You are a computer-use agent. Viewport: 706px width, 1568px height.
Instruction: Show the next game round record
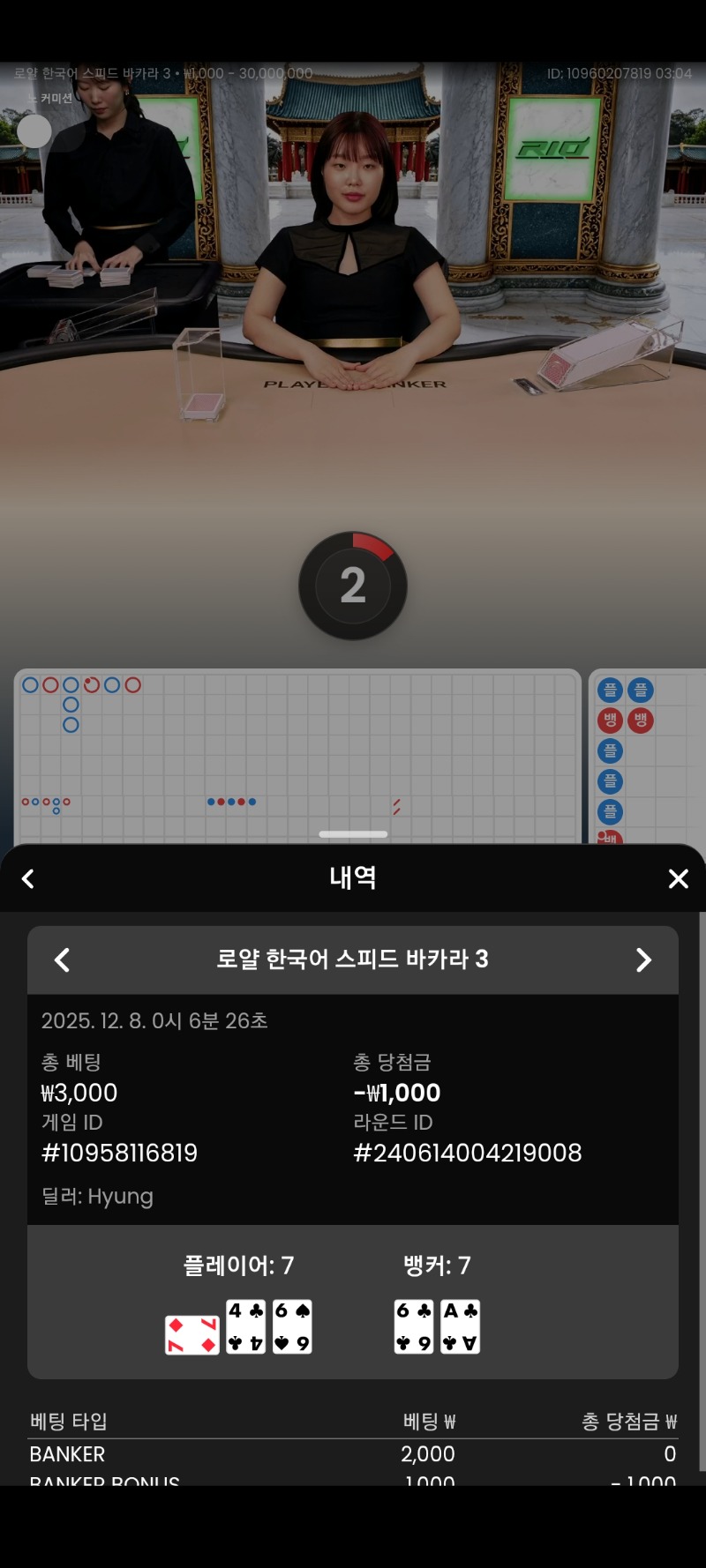point(643,959)
